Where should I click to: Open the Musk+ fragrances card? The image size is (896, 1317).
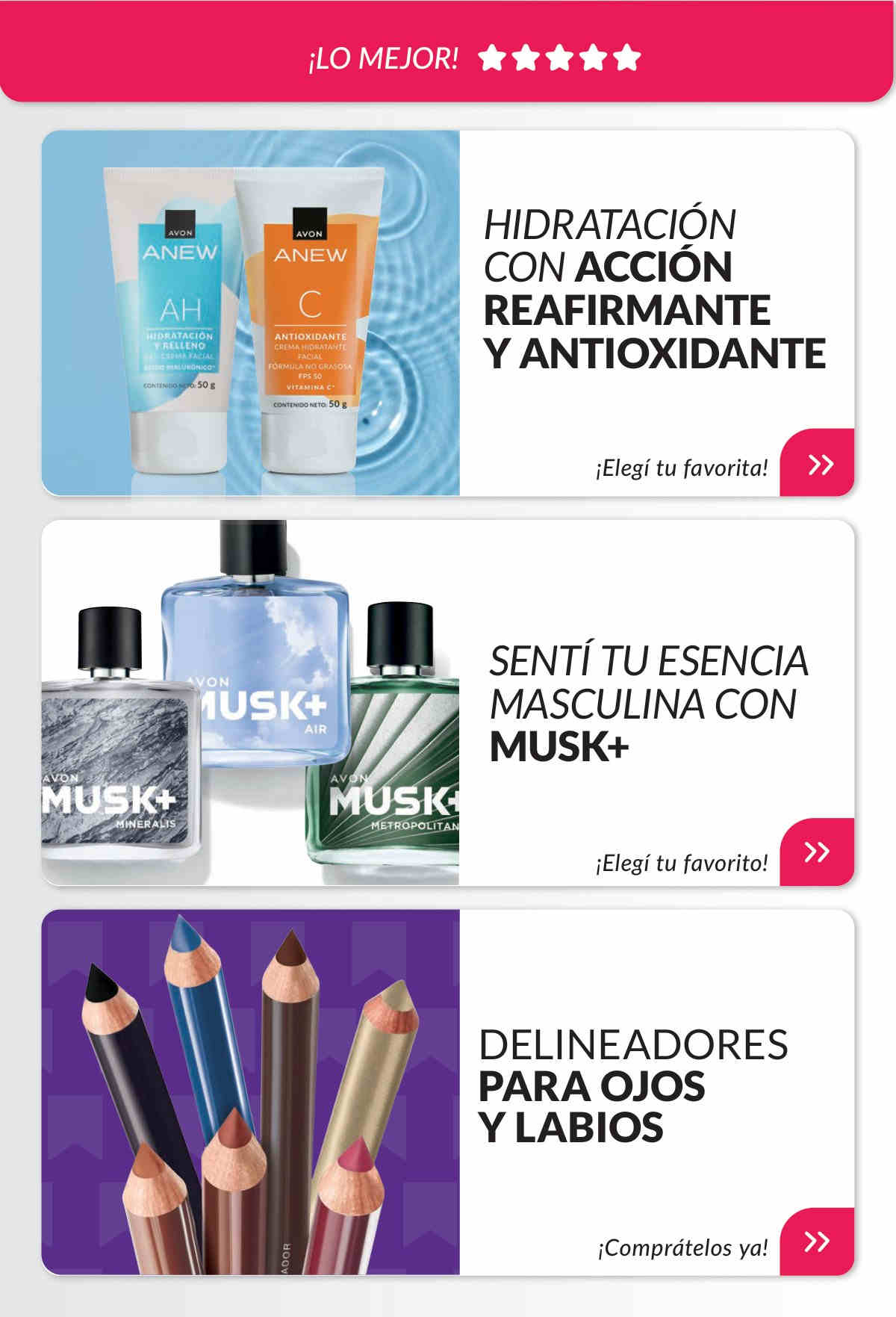pyautogui.click(x=448, y=702)
